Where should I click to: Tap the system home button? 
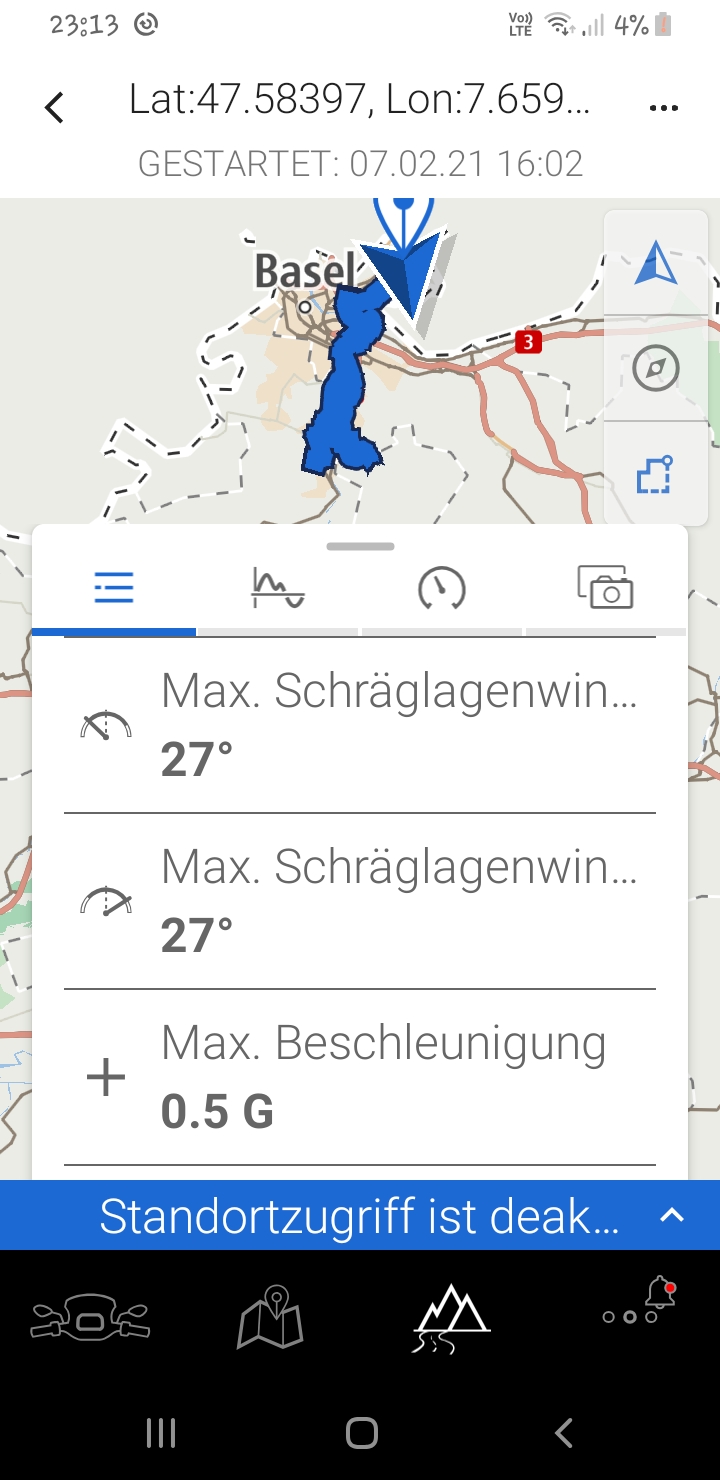point(361,1433)
